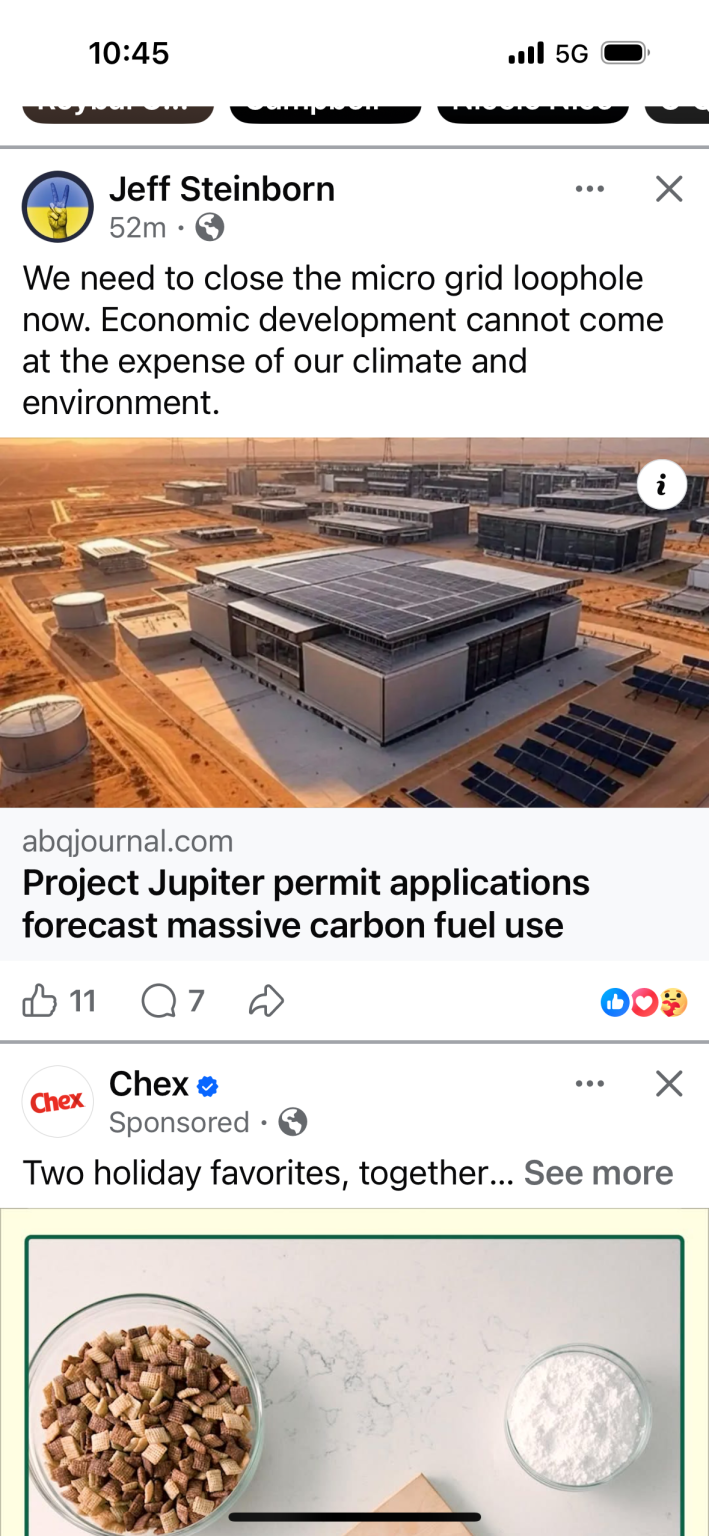Expand Chex caption with See more
Viewport: 709px width, 1536px height.
[598, 1172]
